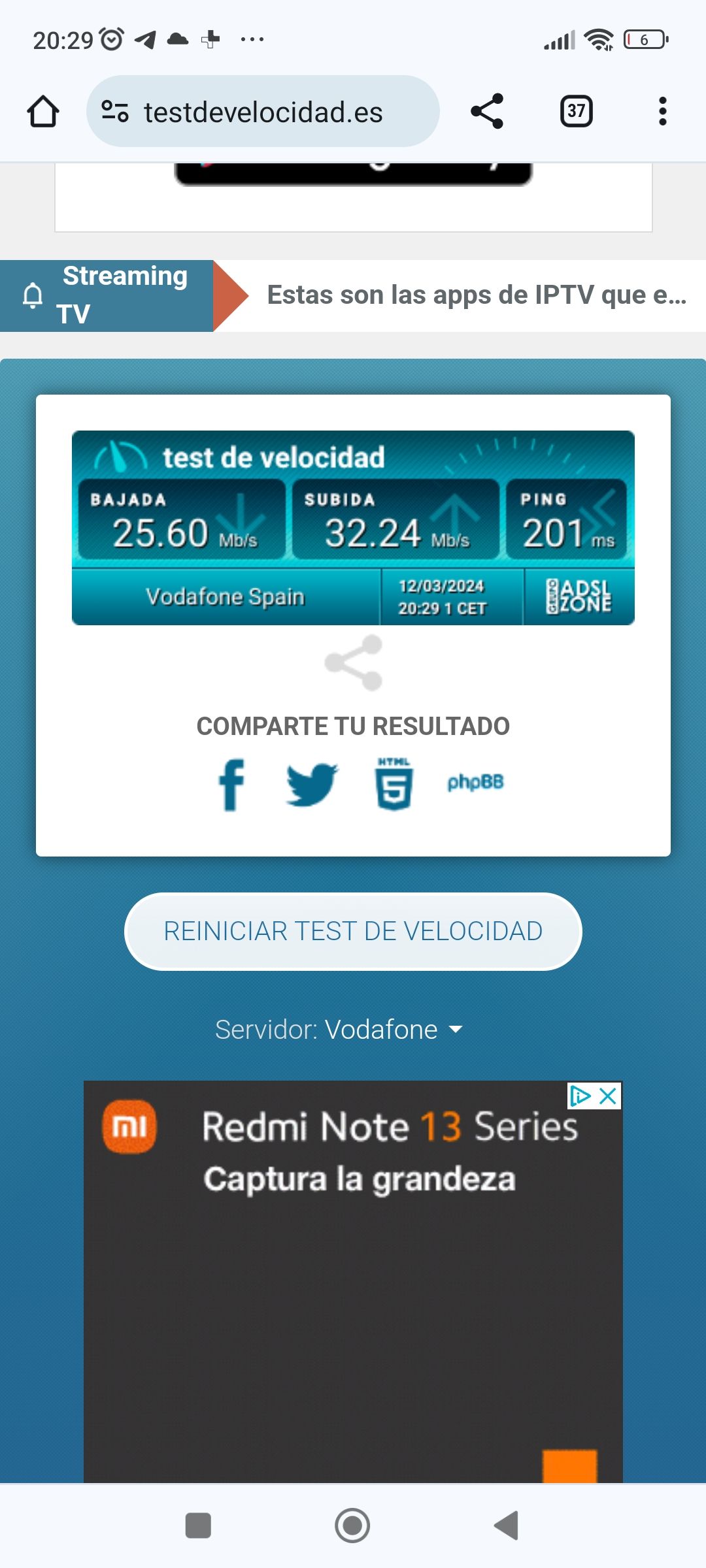Dismiss the ad with the X control
This screenshot has width=706, height=1568.
coord(608,1096)
